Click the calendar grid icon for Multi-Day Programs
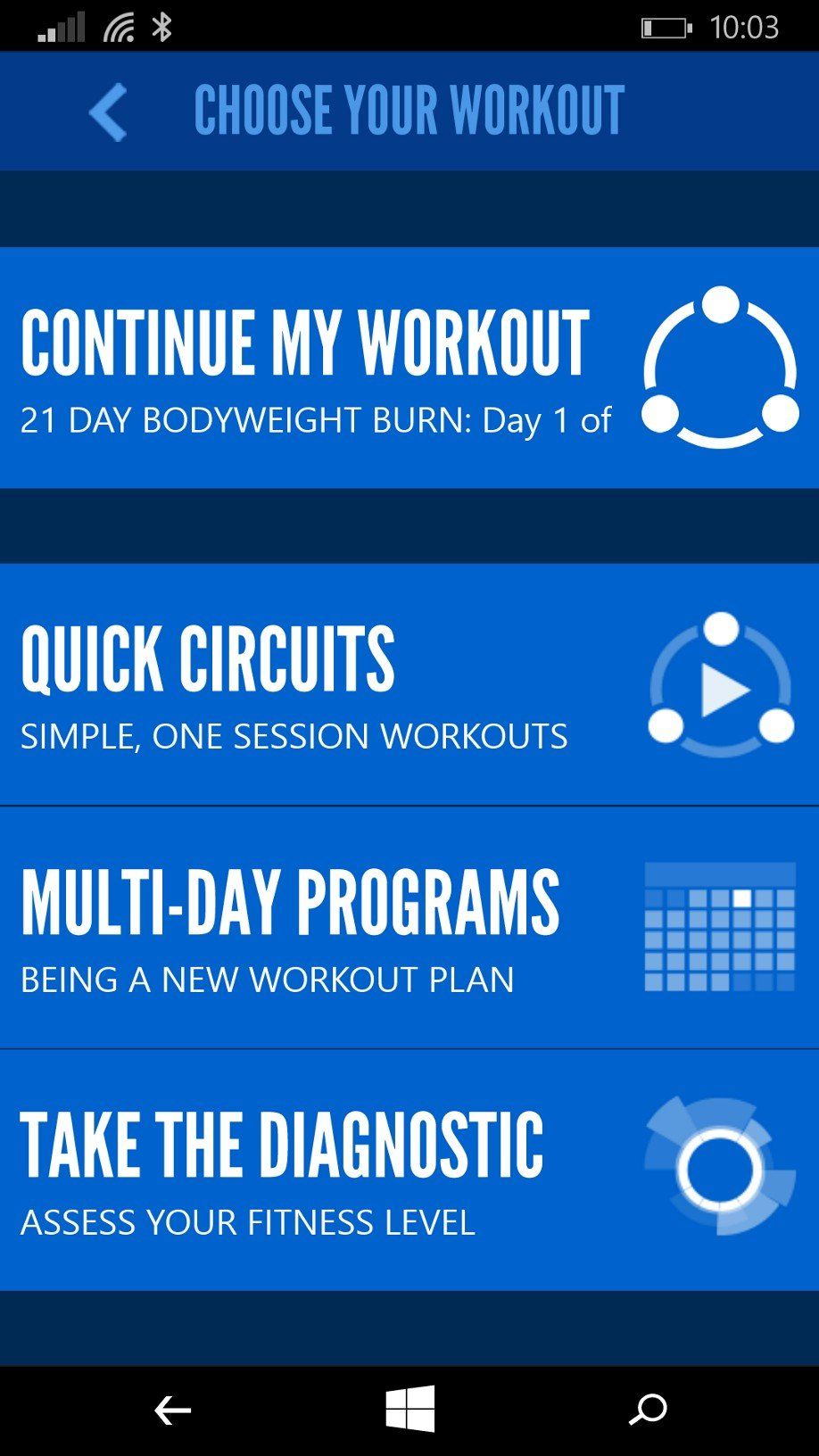The height and width of the screenshot is (1456, 819). [719, 928]
